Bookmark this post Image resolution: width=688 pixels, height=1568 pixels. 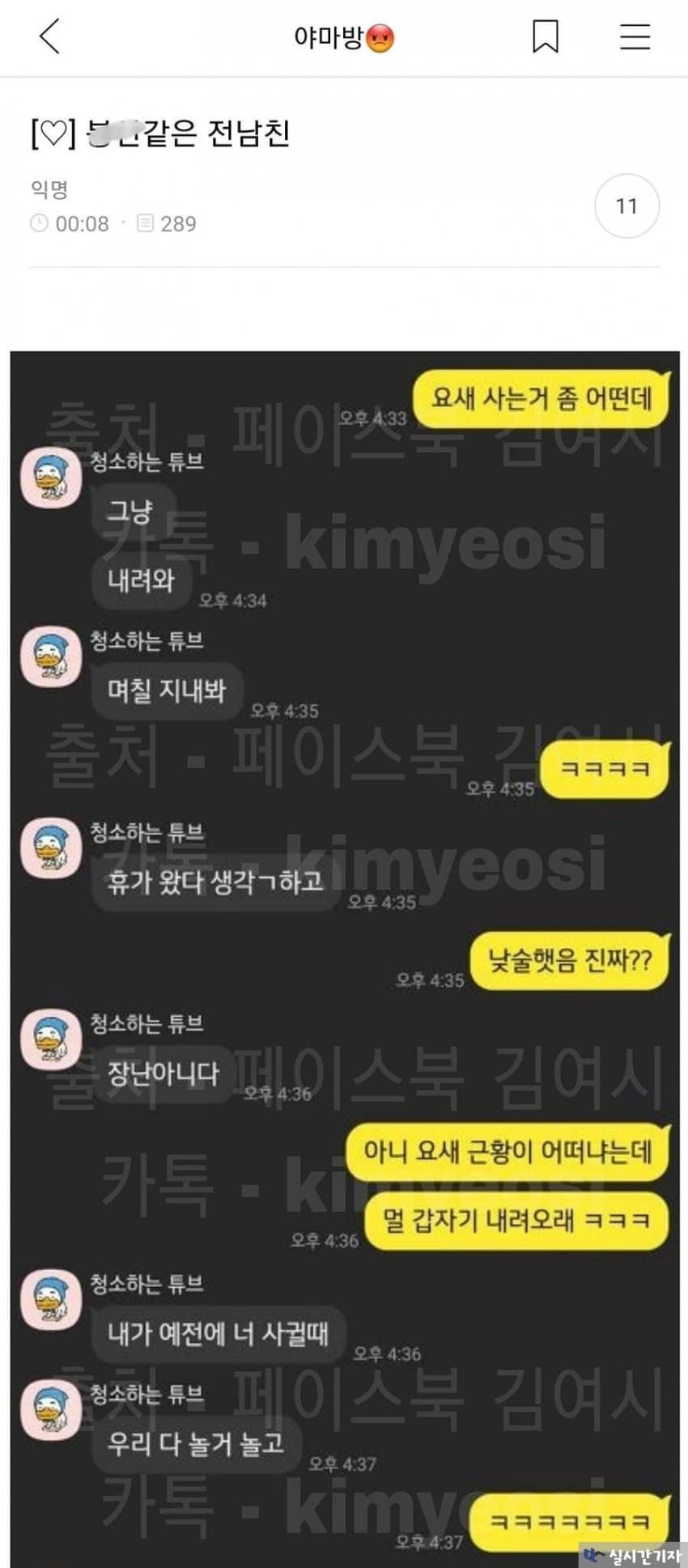pos(545,36)
